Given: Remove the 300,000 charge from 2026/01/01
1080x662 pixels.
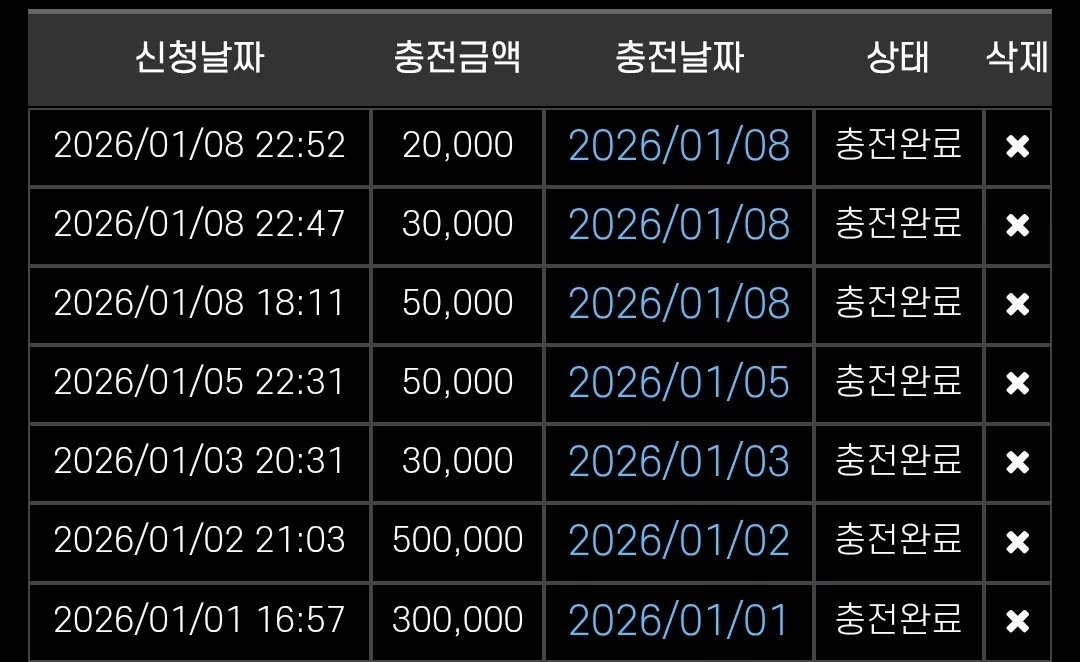Looking at the screenshot, I should pos(1017,621).
